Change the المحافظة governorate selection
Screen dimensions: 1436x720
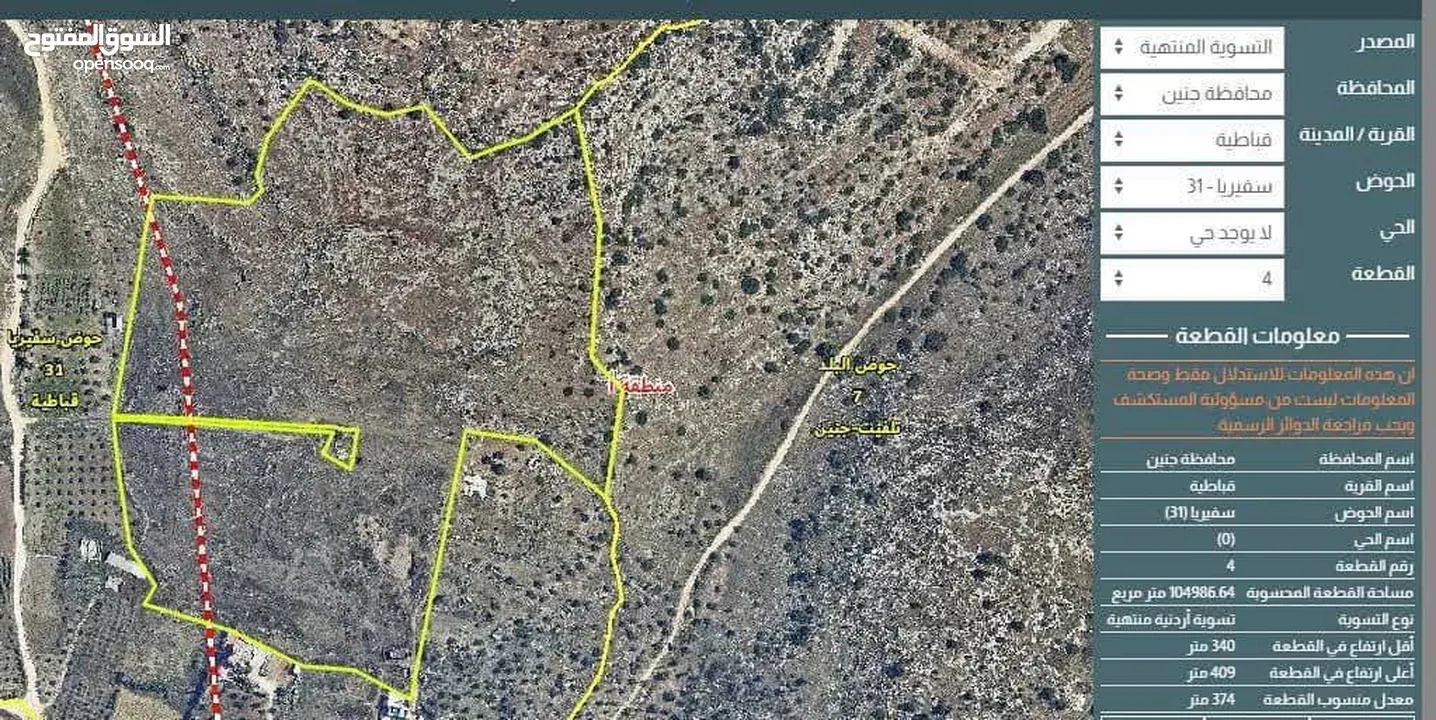1191,94
